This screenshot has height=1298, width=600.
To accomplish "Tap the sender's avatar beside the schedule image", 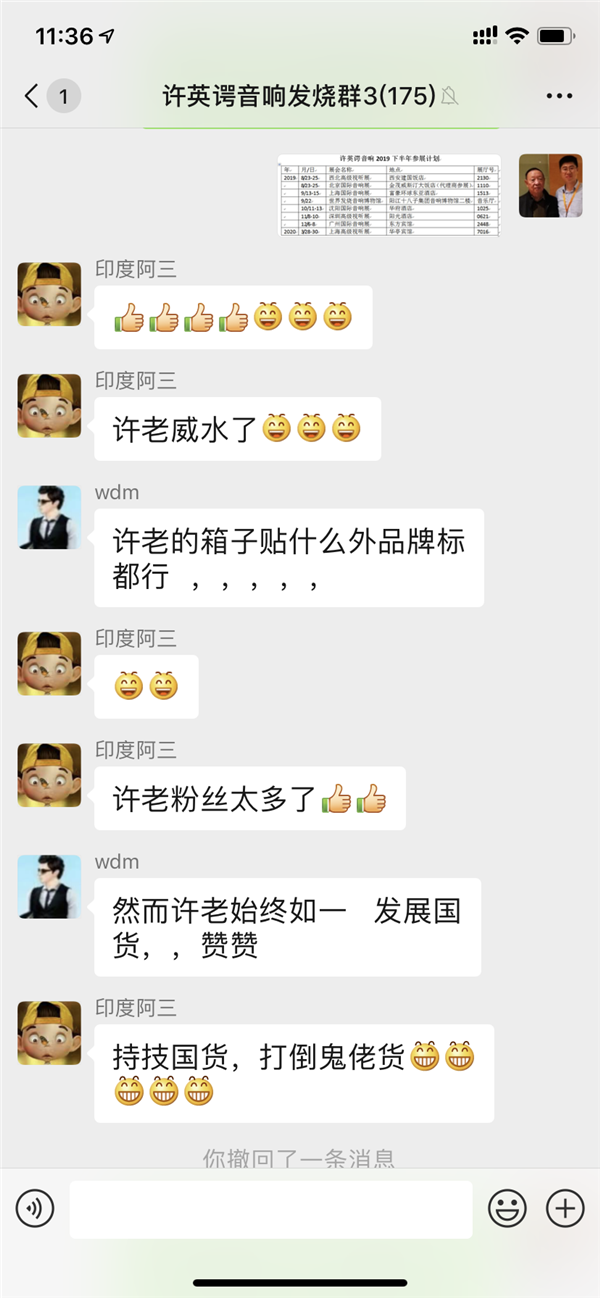I will point(550,186).
